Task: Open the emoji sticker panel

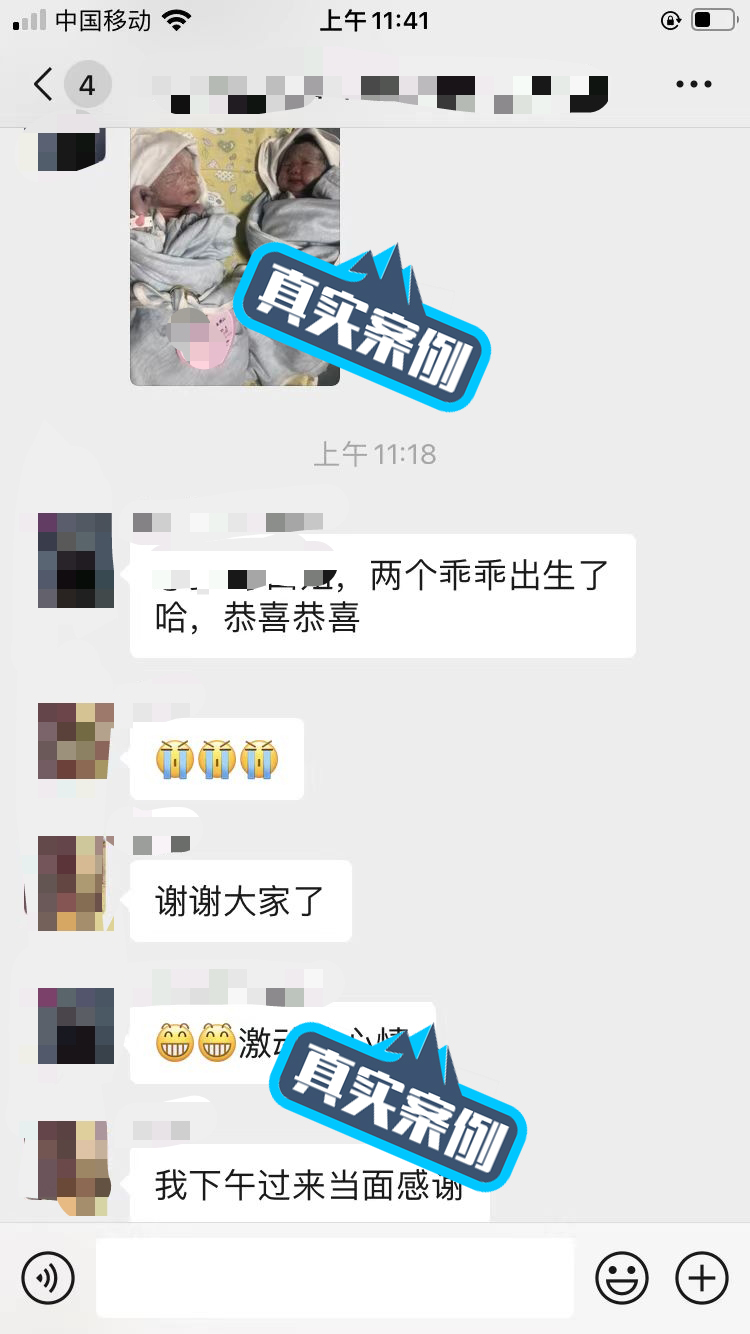Action: [622, 1278]
